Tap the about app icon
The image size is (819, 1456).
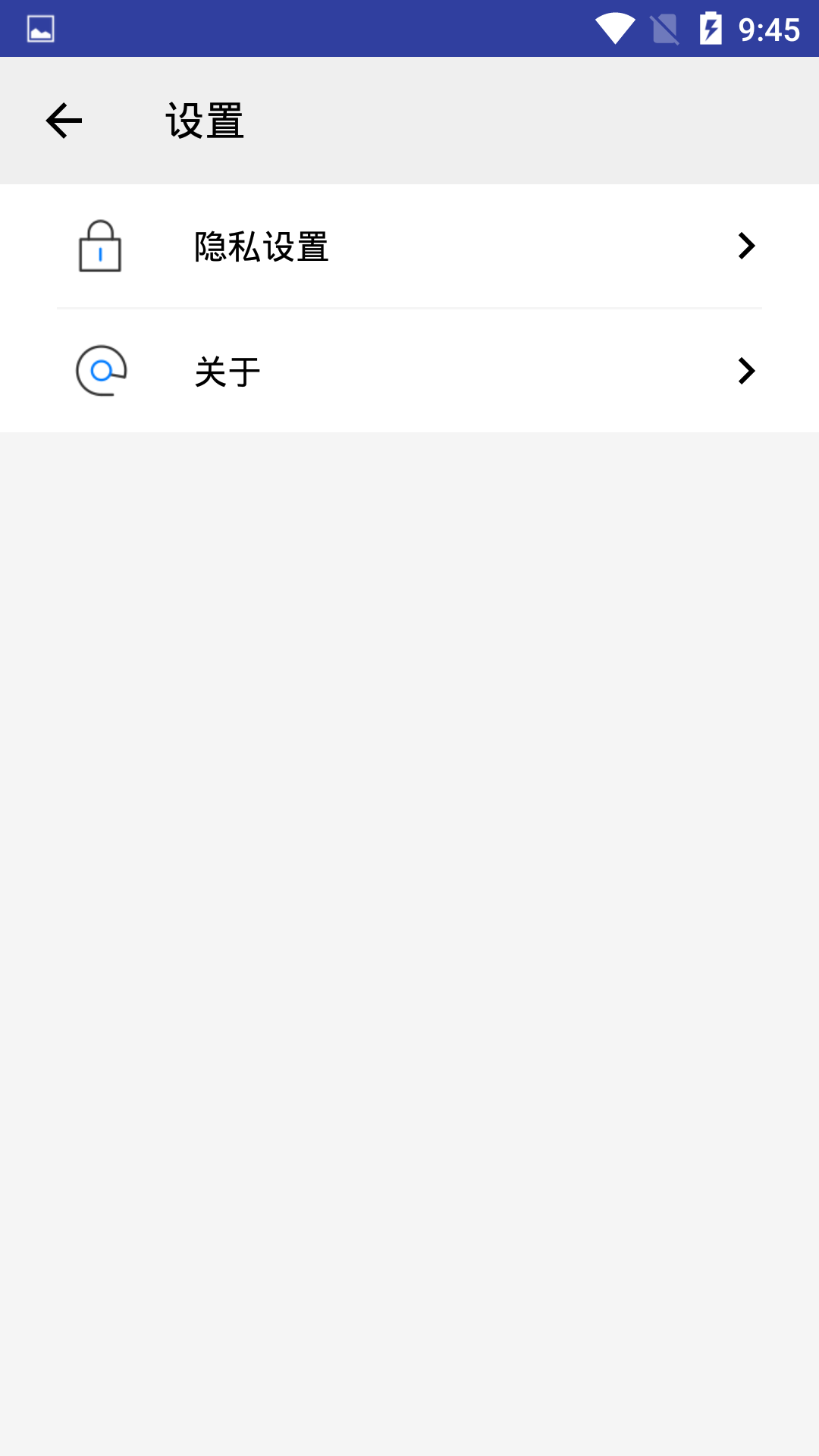coord(99,371)
